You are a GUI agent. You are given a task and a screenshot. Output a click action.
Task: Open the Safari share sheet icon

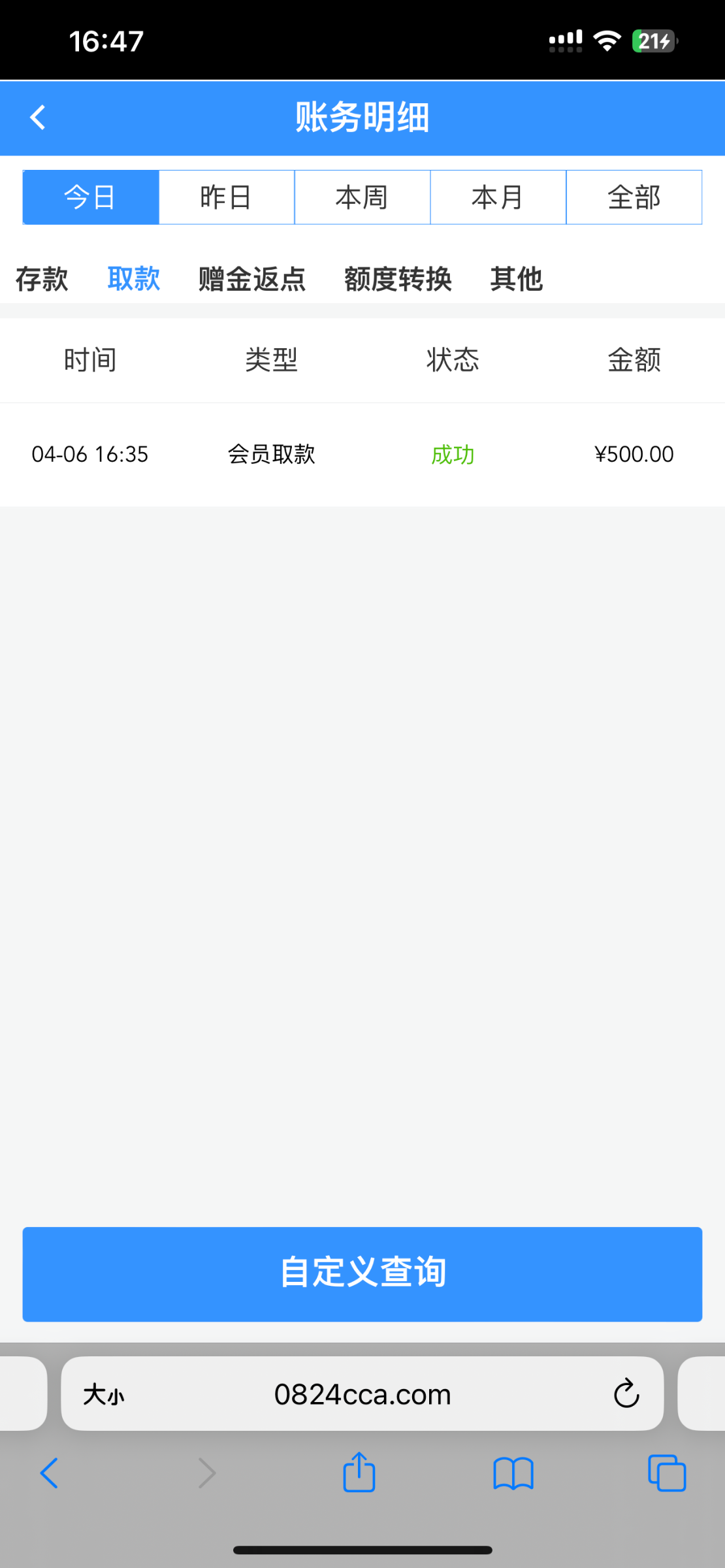tap(358, 1473)
